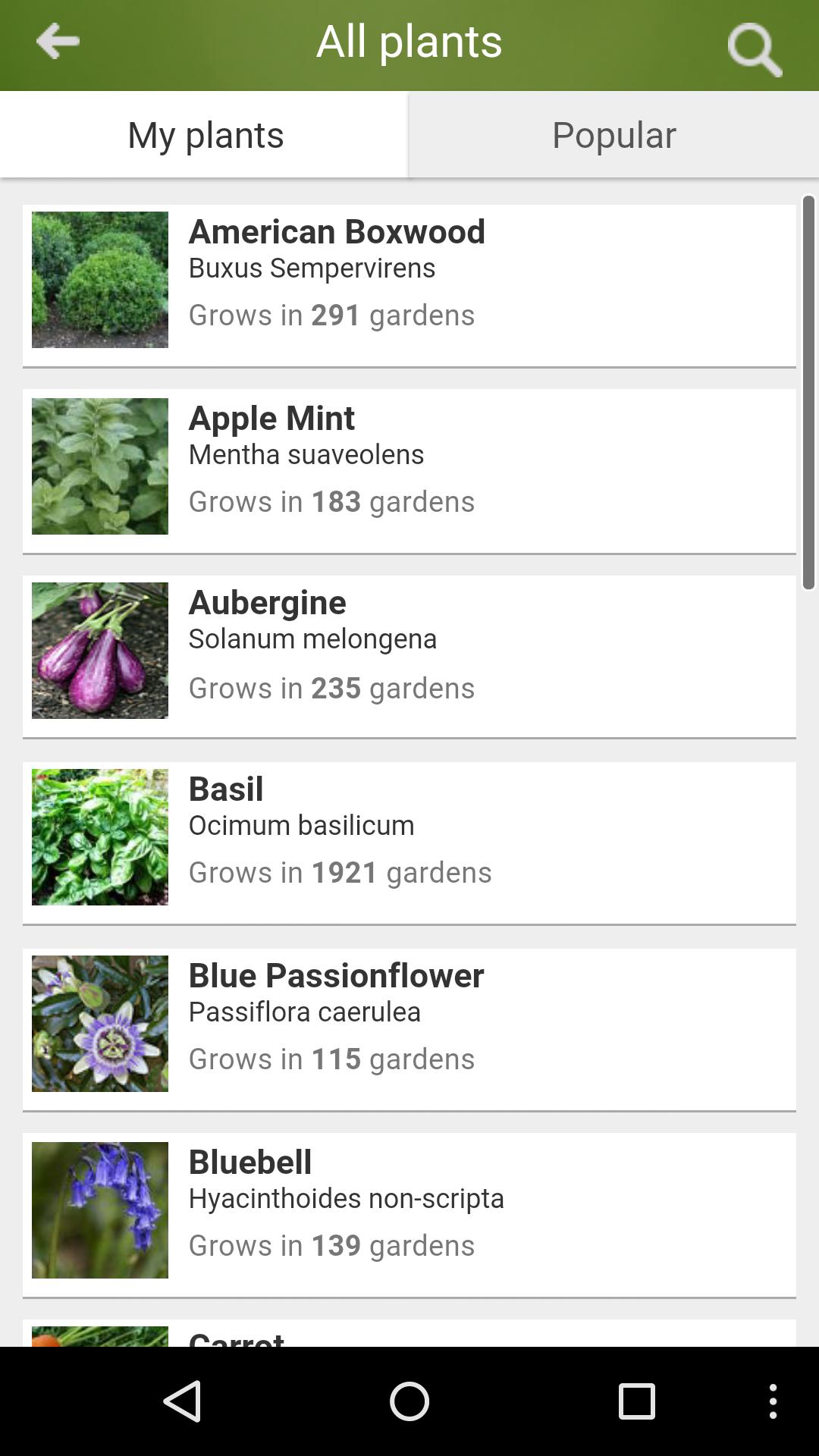
Task: Select the Bluebell list item
Action: click(409, 1210)
